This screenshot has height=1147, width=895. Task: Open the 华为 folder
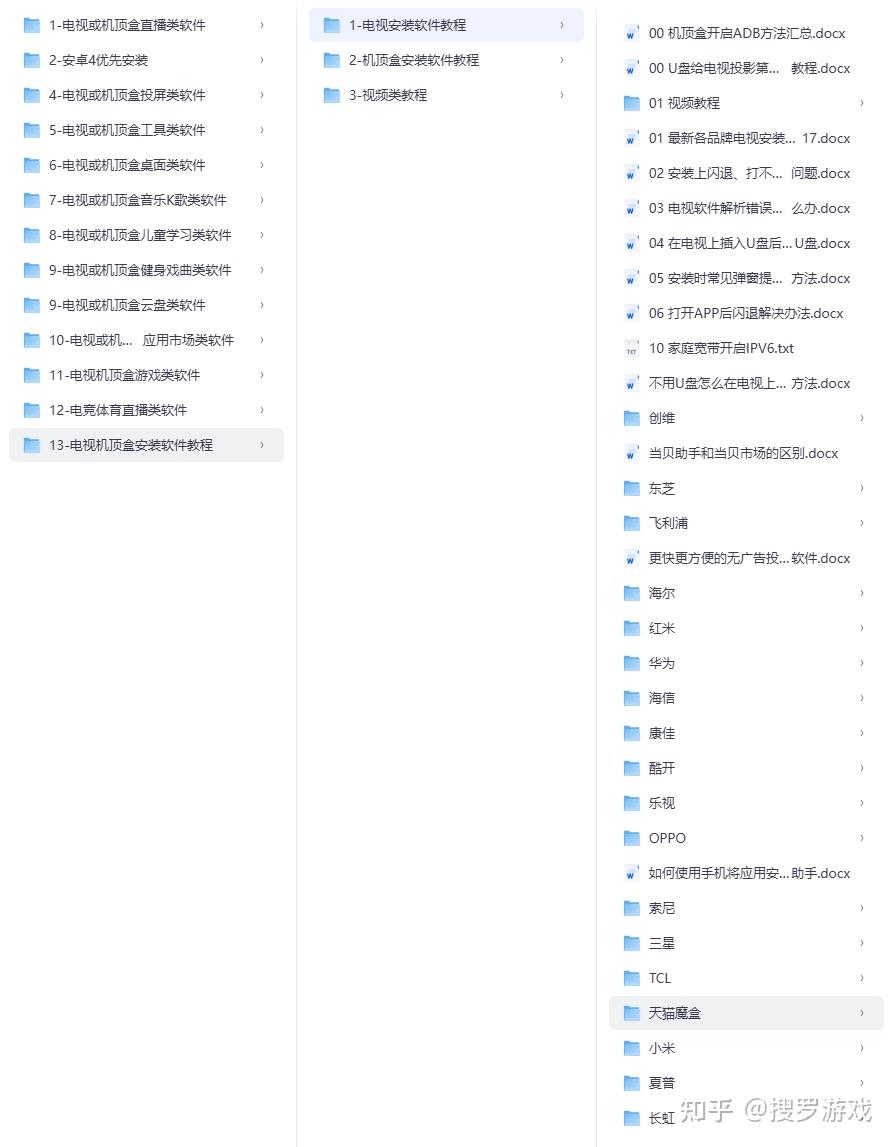coord(662,663)
